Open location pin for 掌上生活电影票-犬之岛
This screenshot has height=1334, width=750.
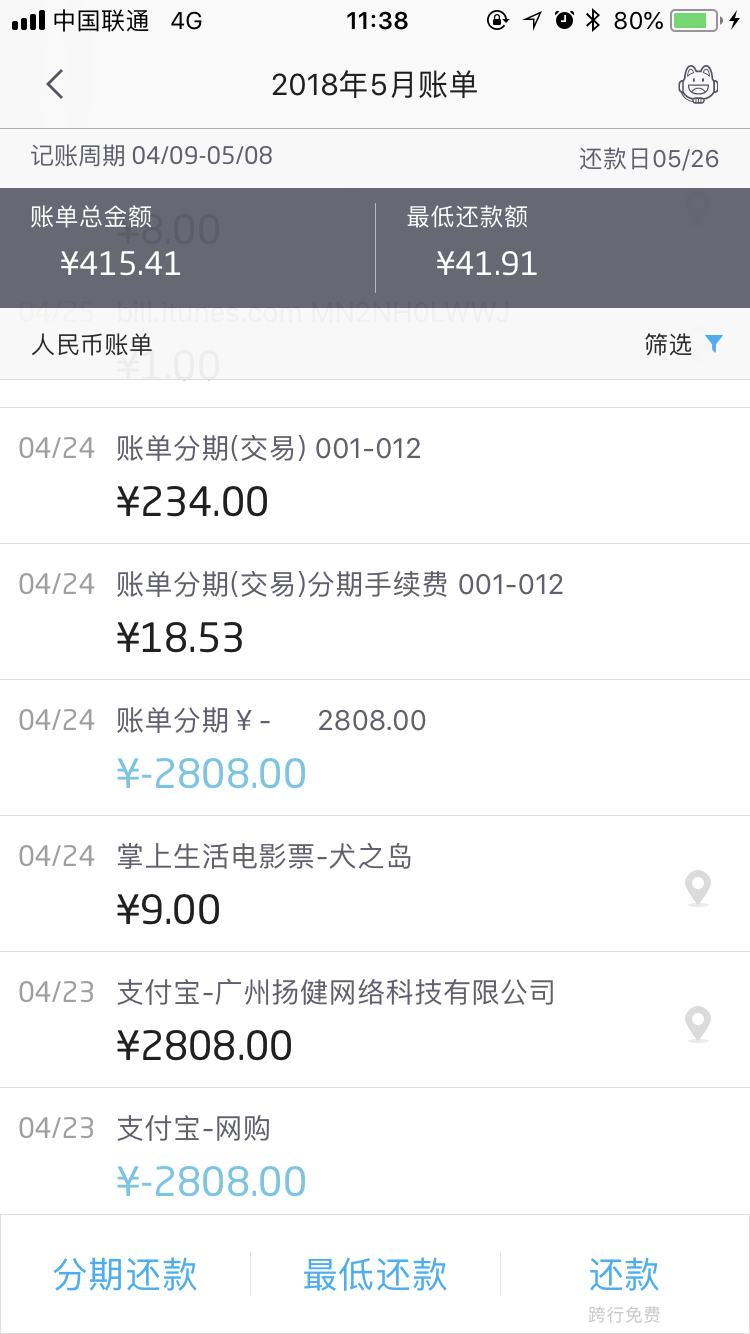(698, 888)
